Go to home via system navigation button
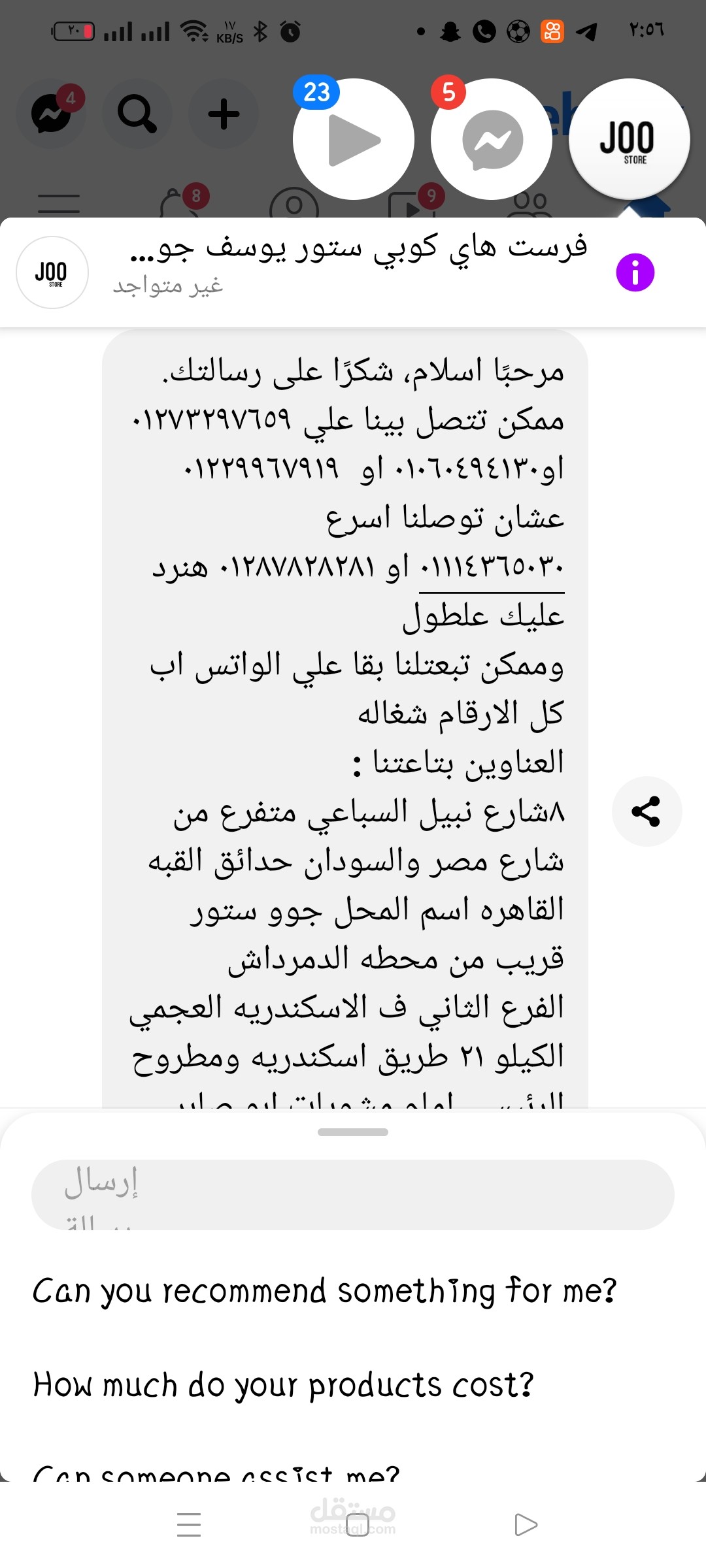 point(357,1525)
